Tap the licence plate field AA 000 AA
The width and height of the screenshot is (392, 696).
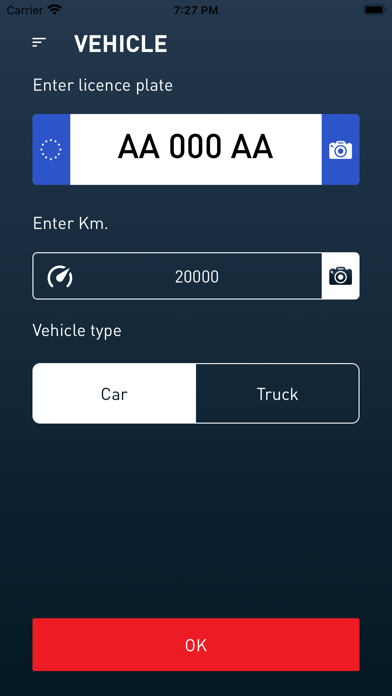(x=196, y=149)
